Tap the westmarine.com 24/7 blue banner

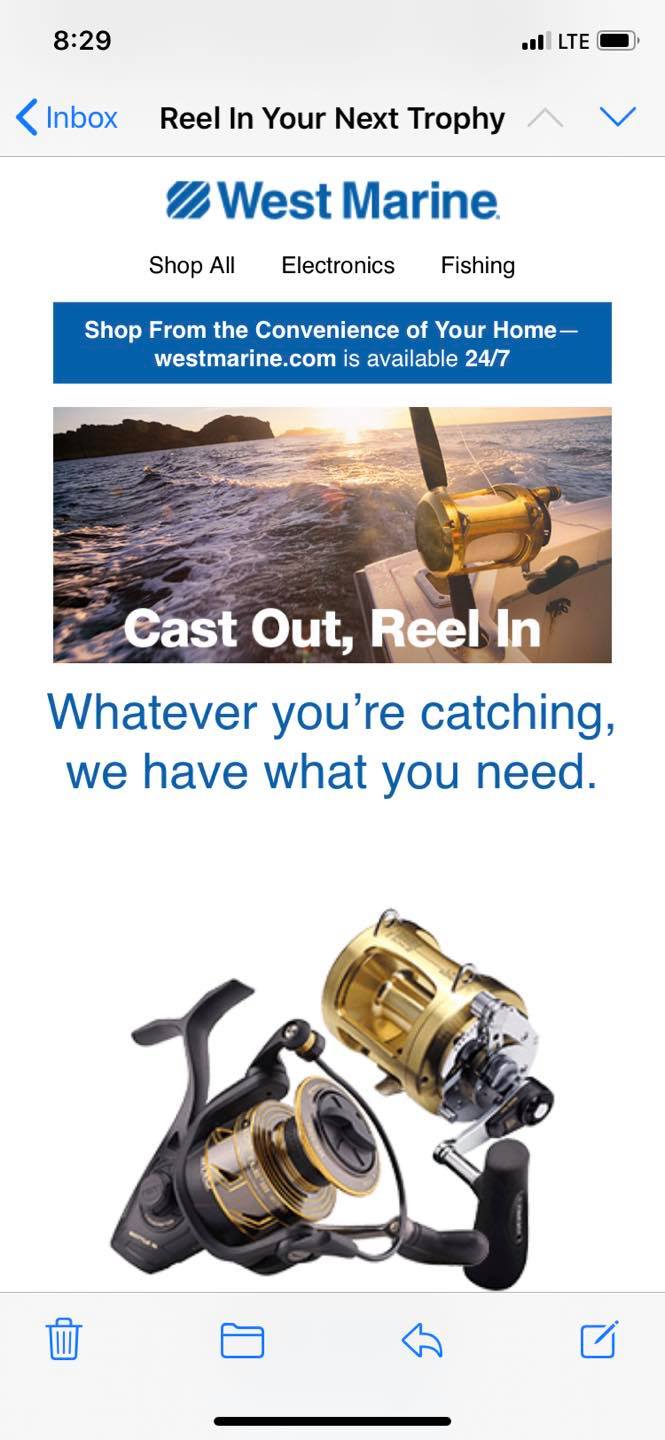tap(332, 343)
